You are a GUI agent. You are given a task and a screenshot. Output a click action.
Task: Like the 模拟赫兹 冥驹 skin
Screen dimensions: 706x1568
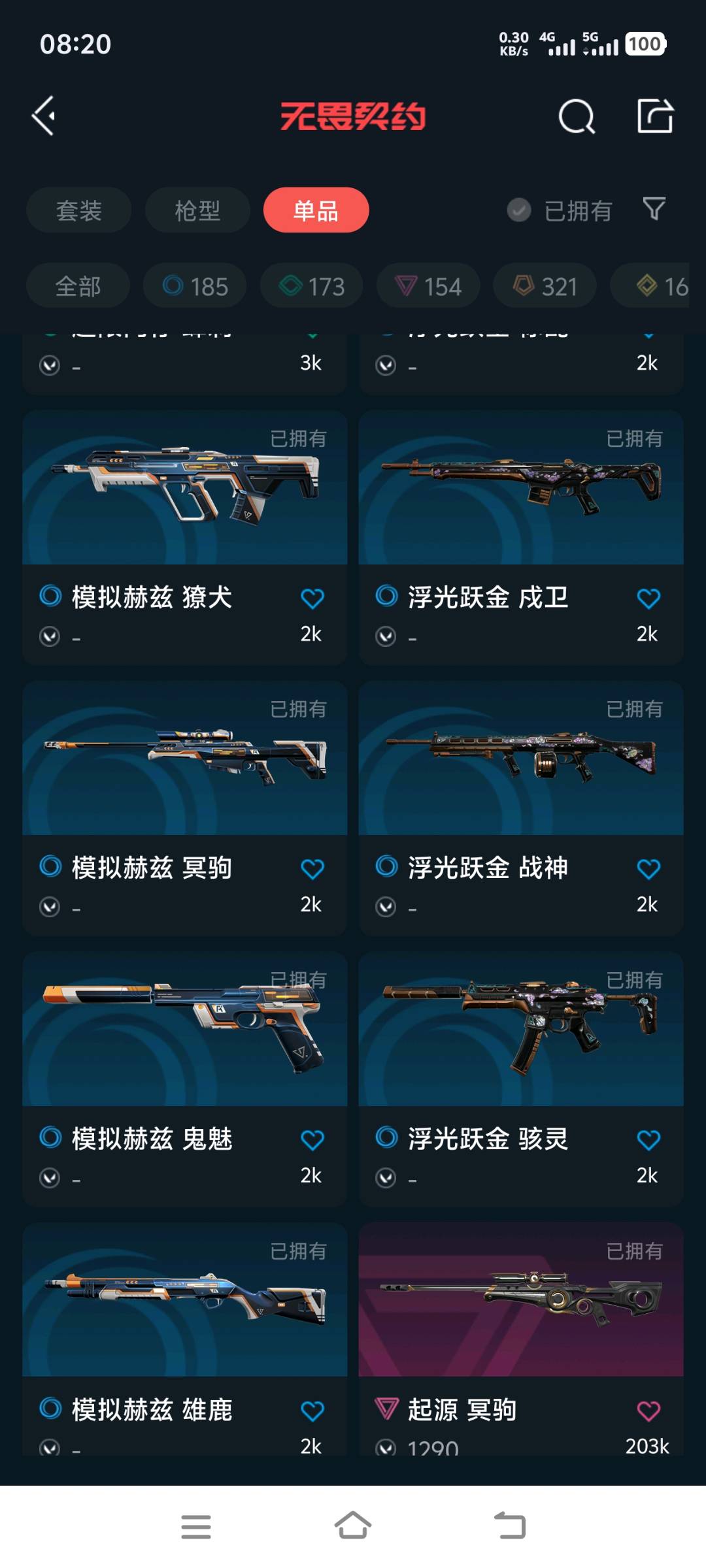click(312, 869)
